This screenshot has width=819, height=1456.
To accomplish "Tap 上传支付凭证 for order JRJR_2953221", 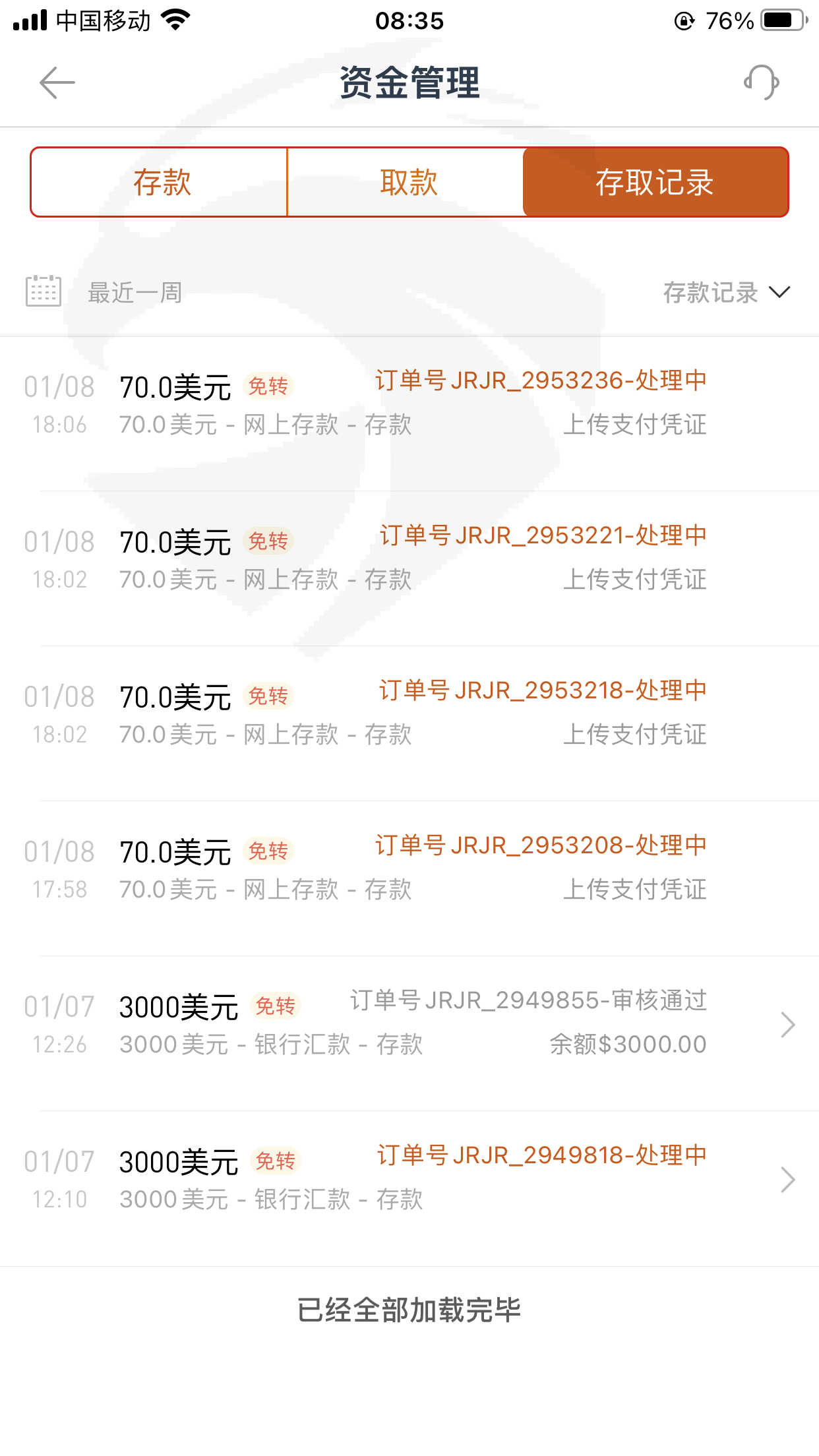I will click(x=634, y=579).
